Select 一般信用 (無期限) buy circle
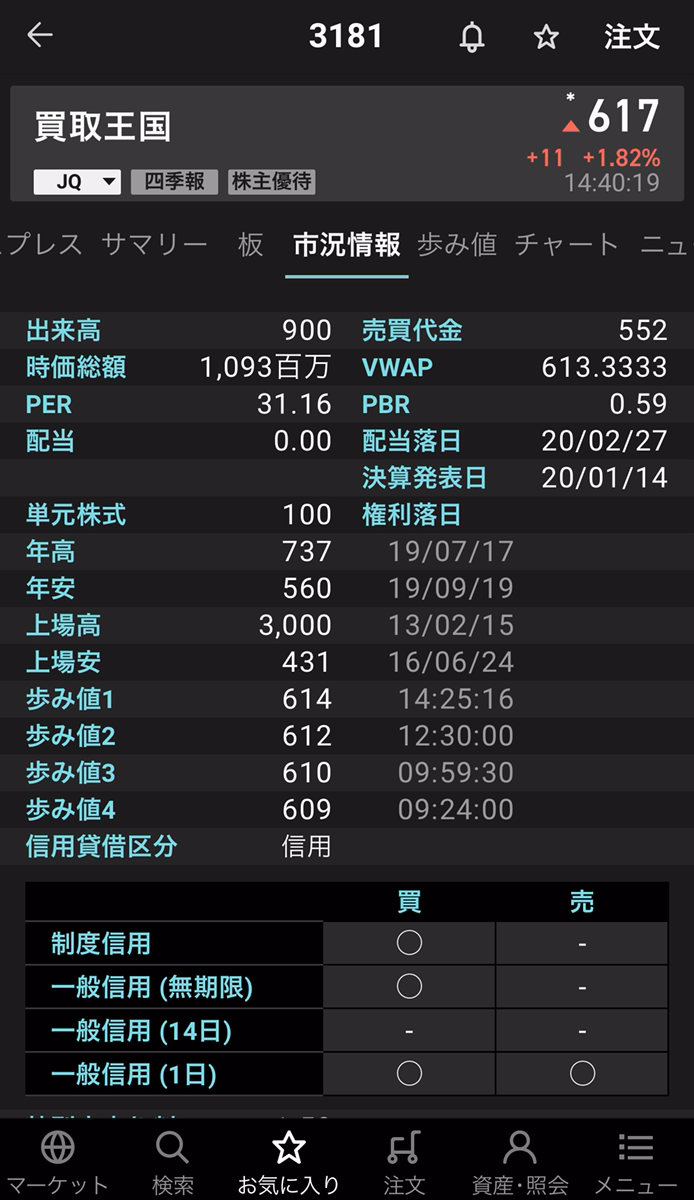Viewport: 694px width, 1200px height. (409, 987)
